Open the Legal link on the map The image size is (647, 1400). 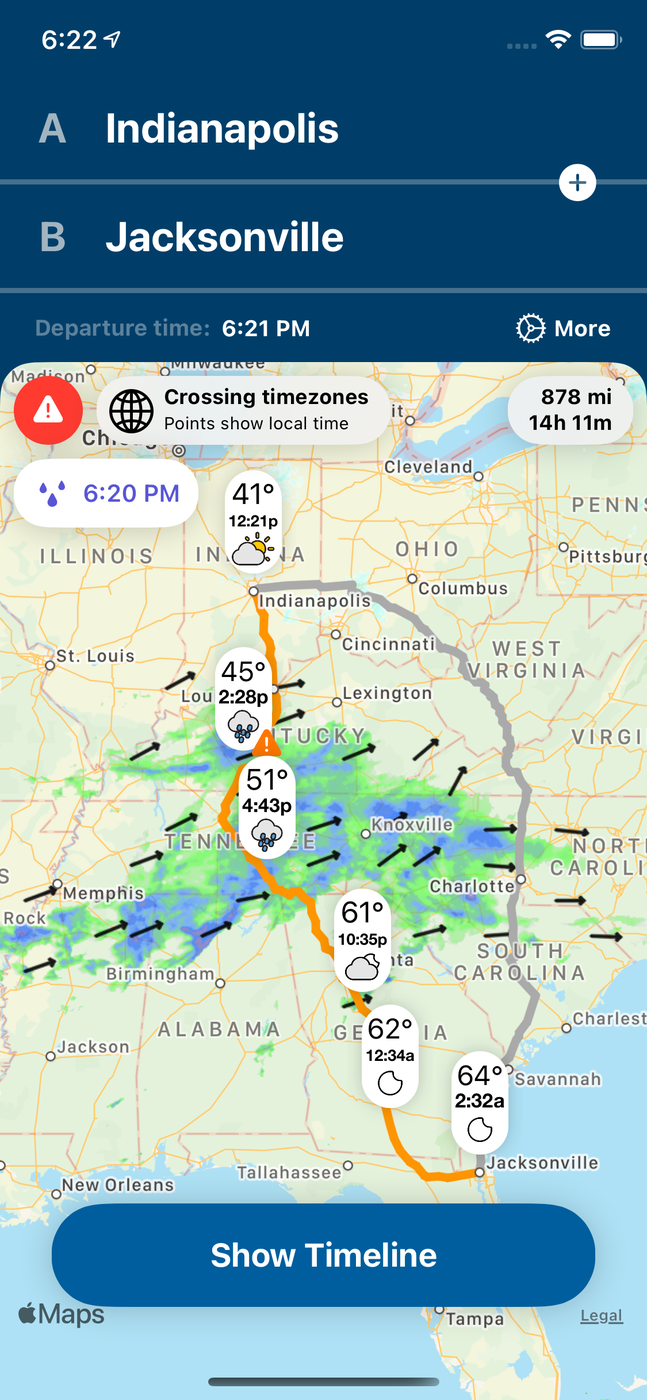pos(601,1316)
